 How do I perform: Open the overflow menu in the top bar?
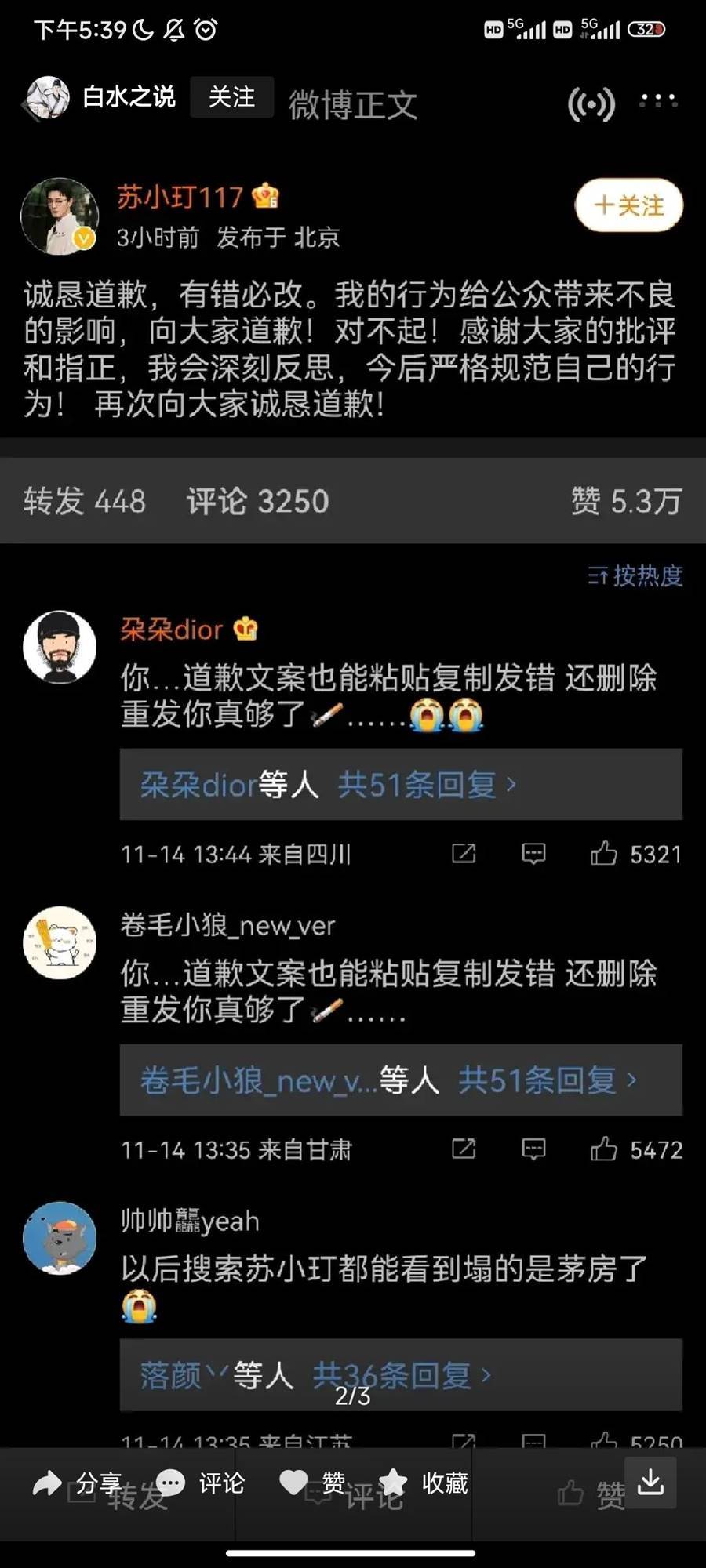pos(658,100)
